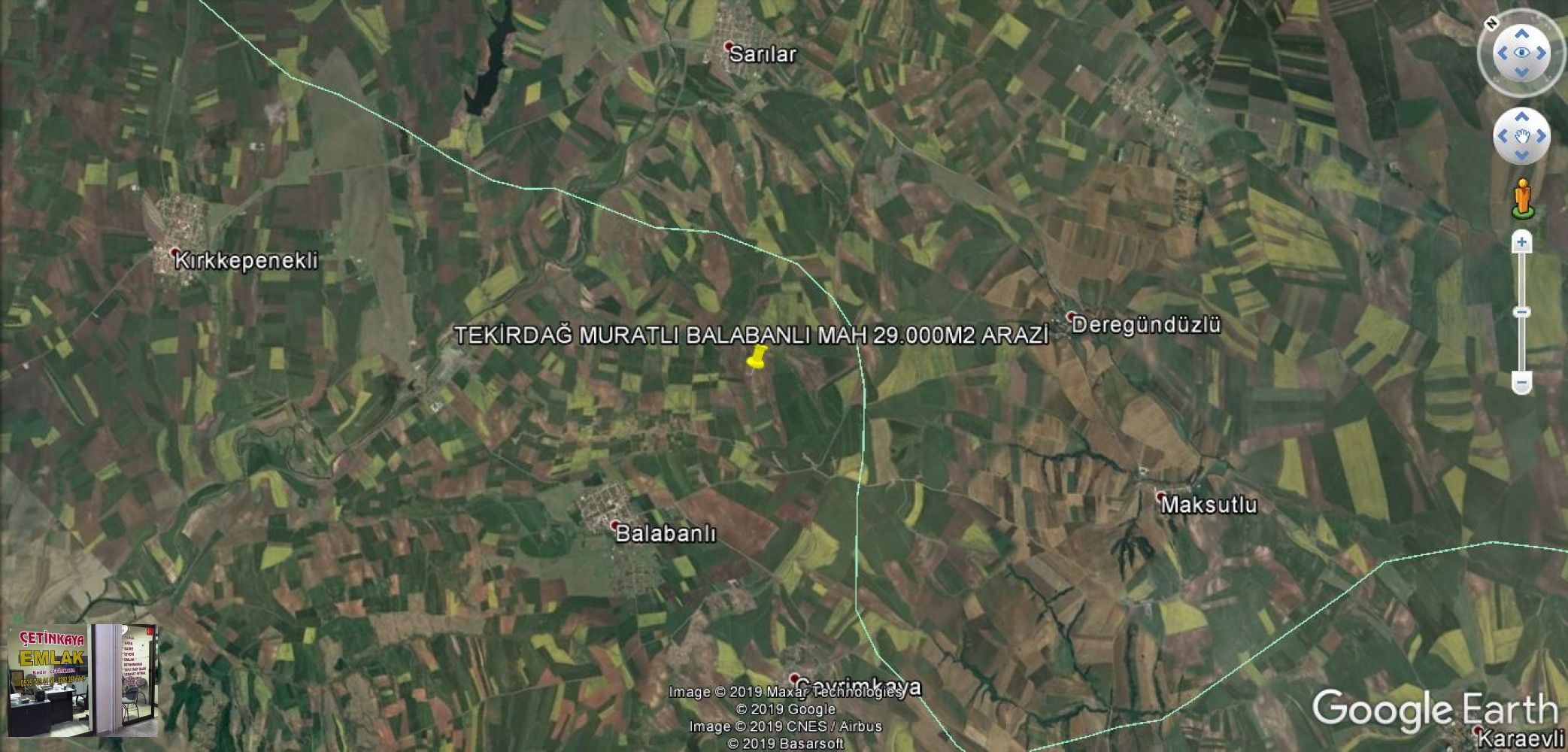Select the orange pegman for street view
Viewport: 1568px width, 752px height.
[1522, 198]
